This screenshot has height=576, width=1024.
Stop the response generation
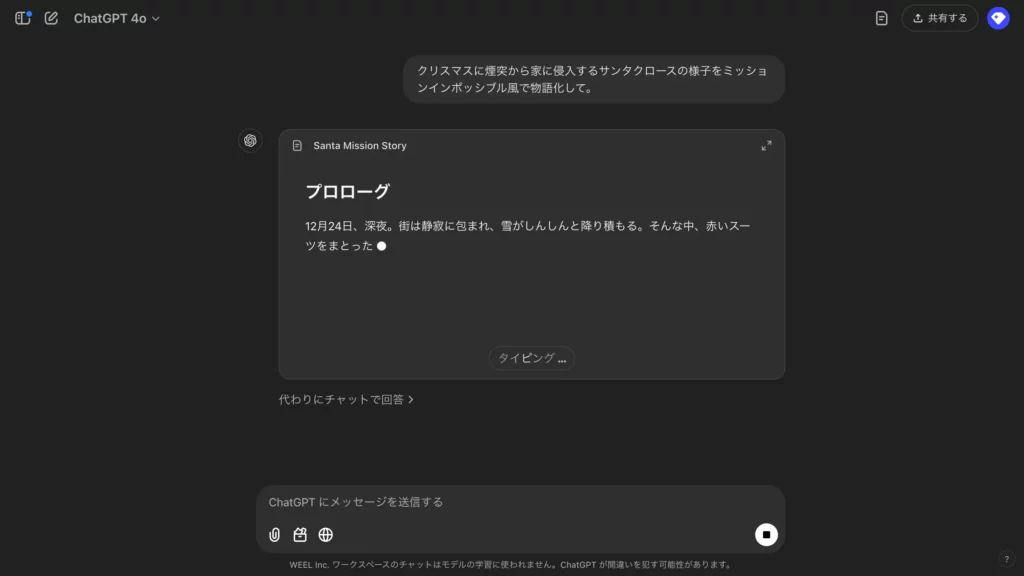[766, 535]
